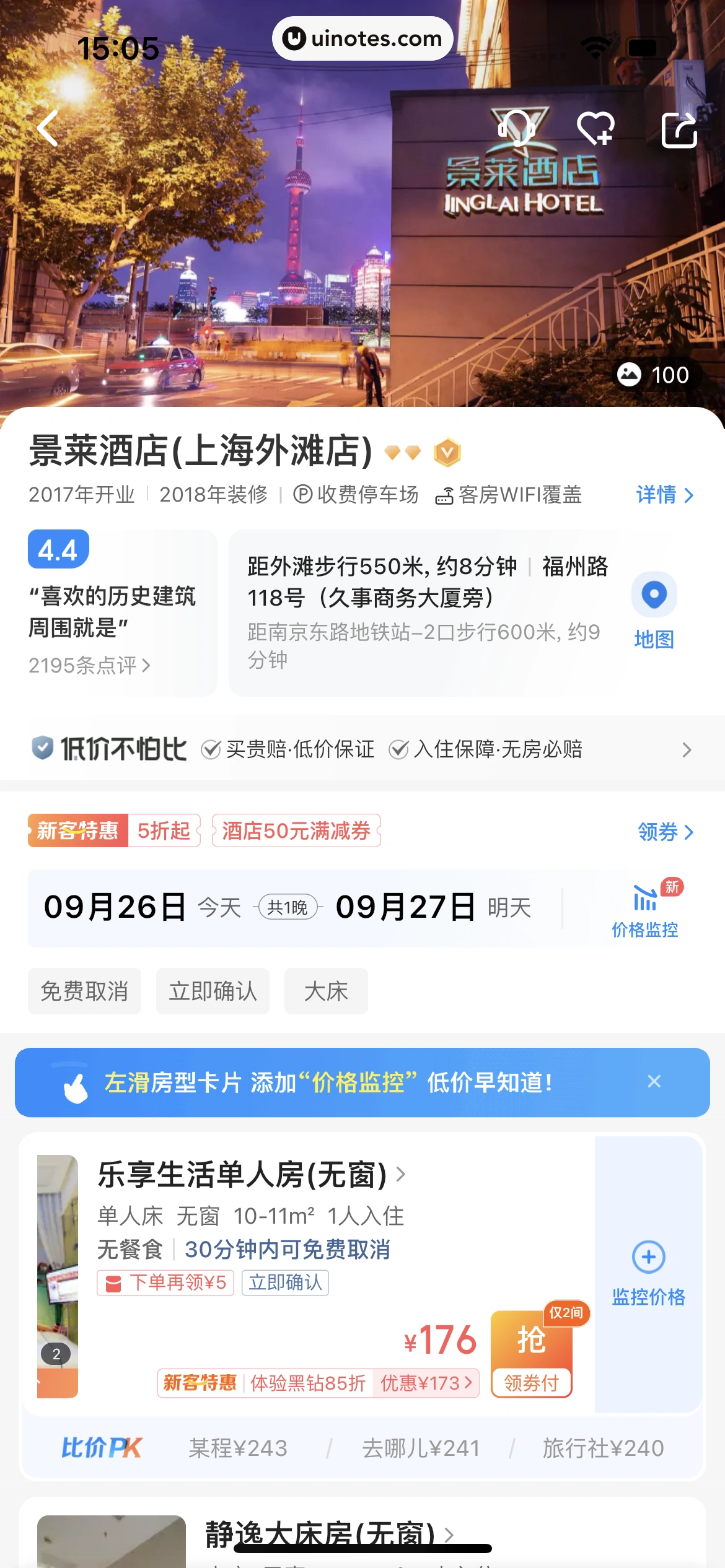Image resolution: width=725 pixels, height=1568 pixels.
Task: Change the 09月26日 check-in date
Action: pos(115,908)
